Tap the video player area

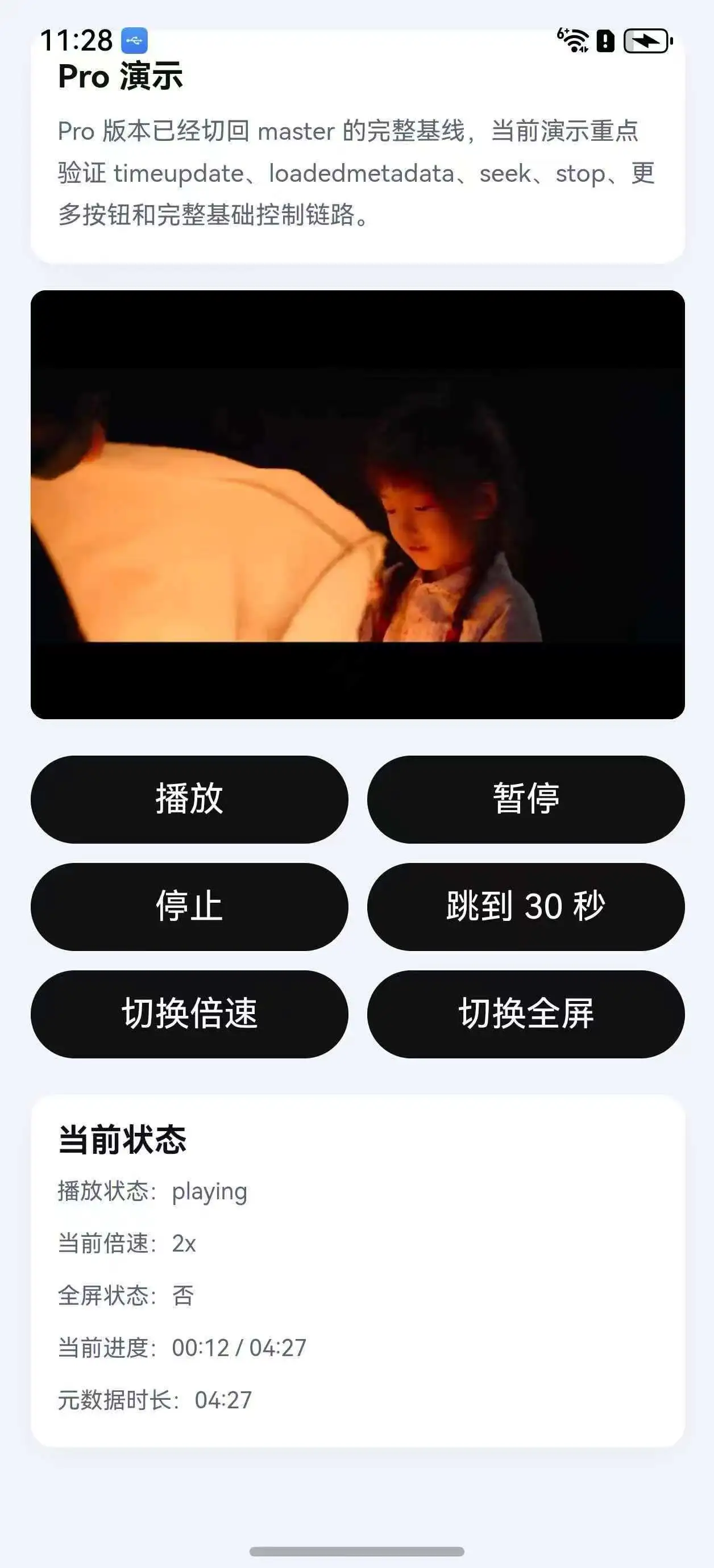(x=358, y=504)
